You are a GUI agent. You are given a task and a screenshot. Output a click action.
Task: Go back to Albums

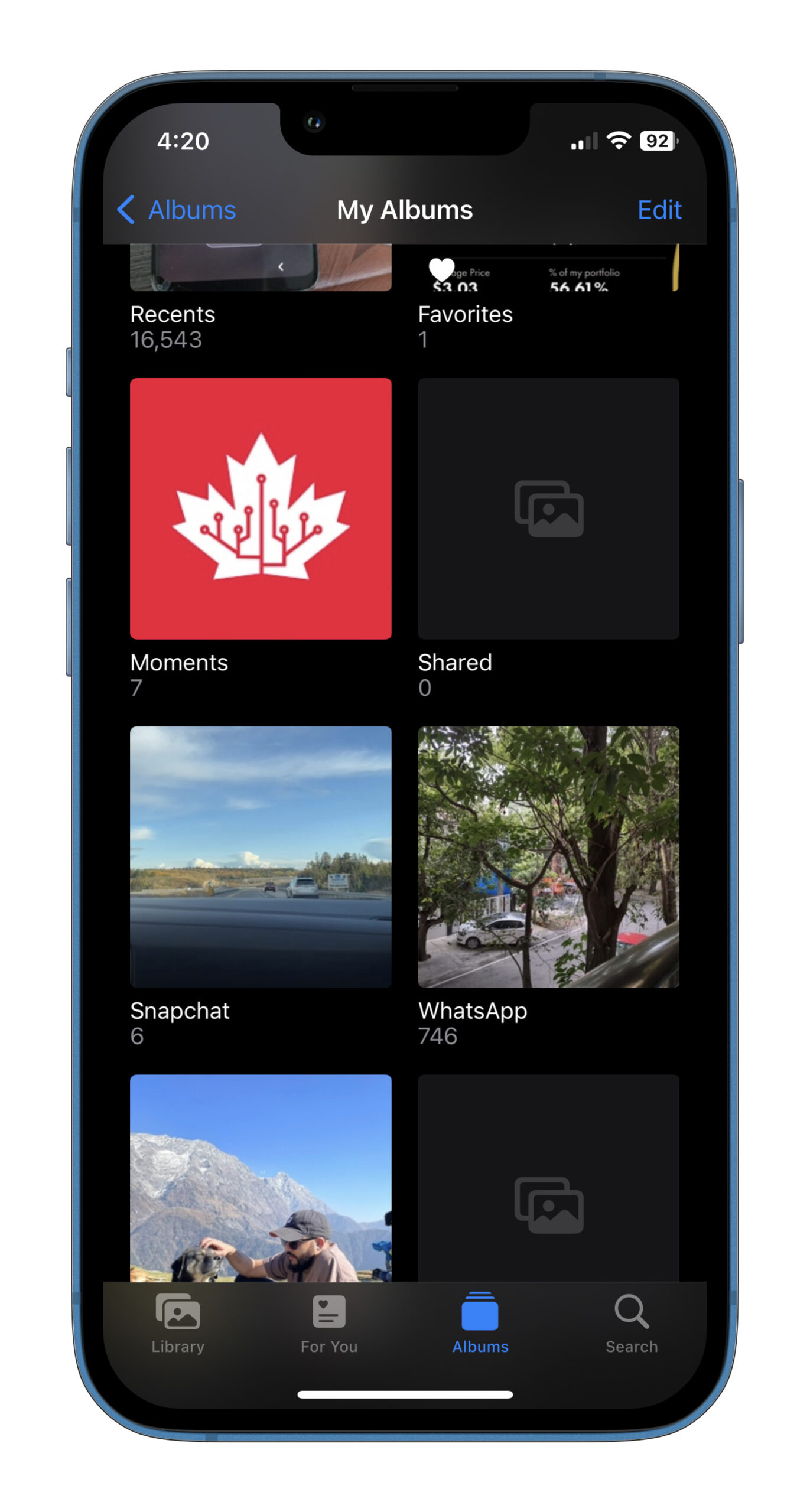click(177, 210)
